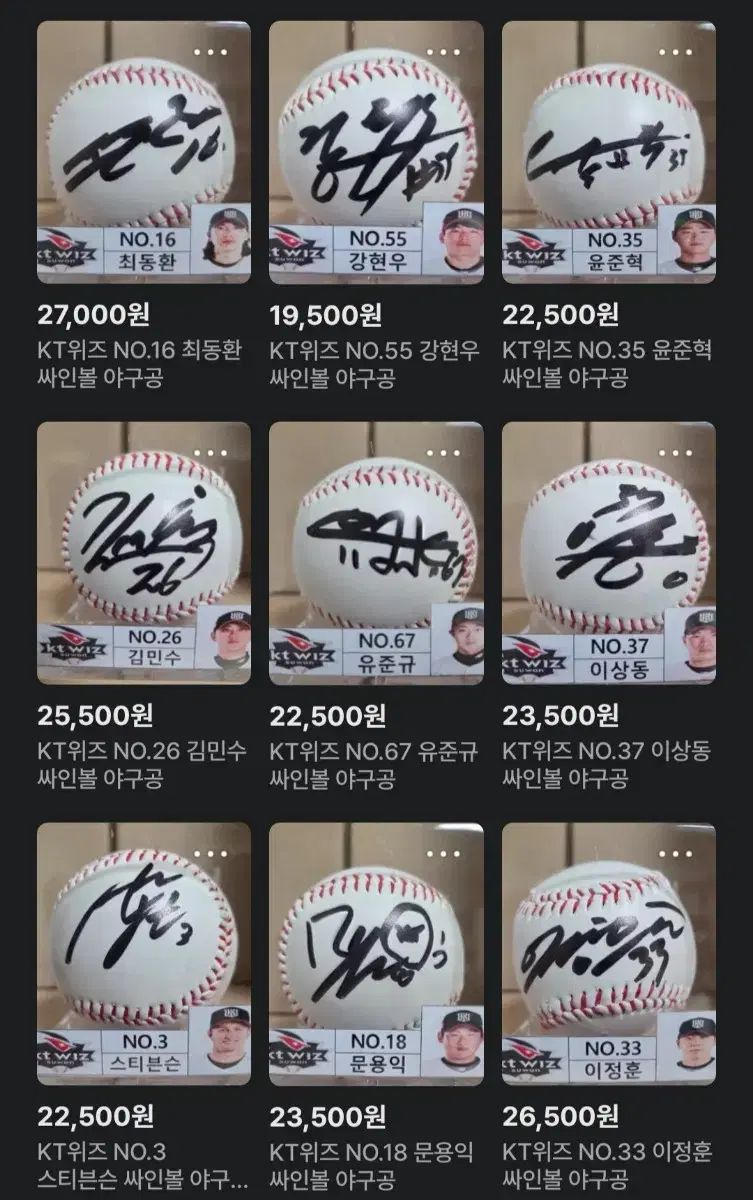The image size is (753, 1200).
Task: Open the three-dot menu on 이상동 item
Action: pyautogui.click(x=676, y=452)
